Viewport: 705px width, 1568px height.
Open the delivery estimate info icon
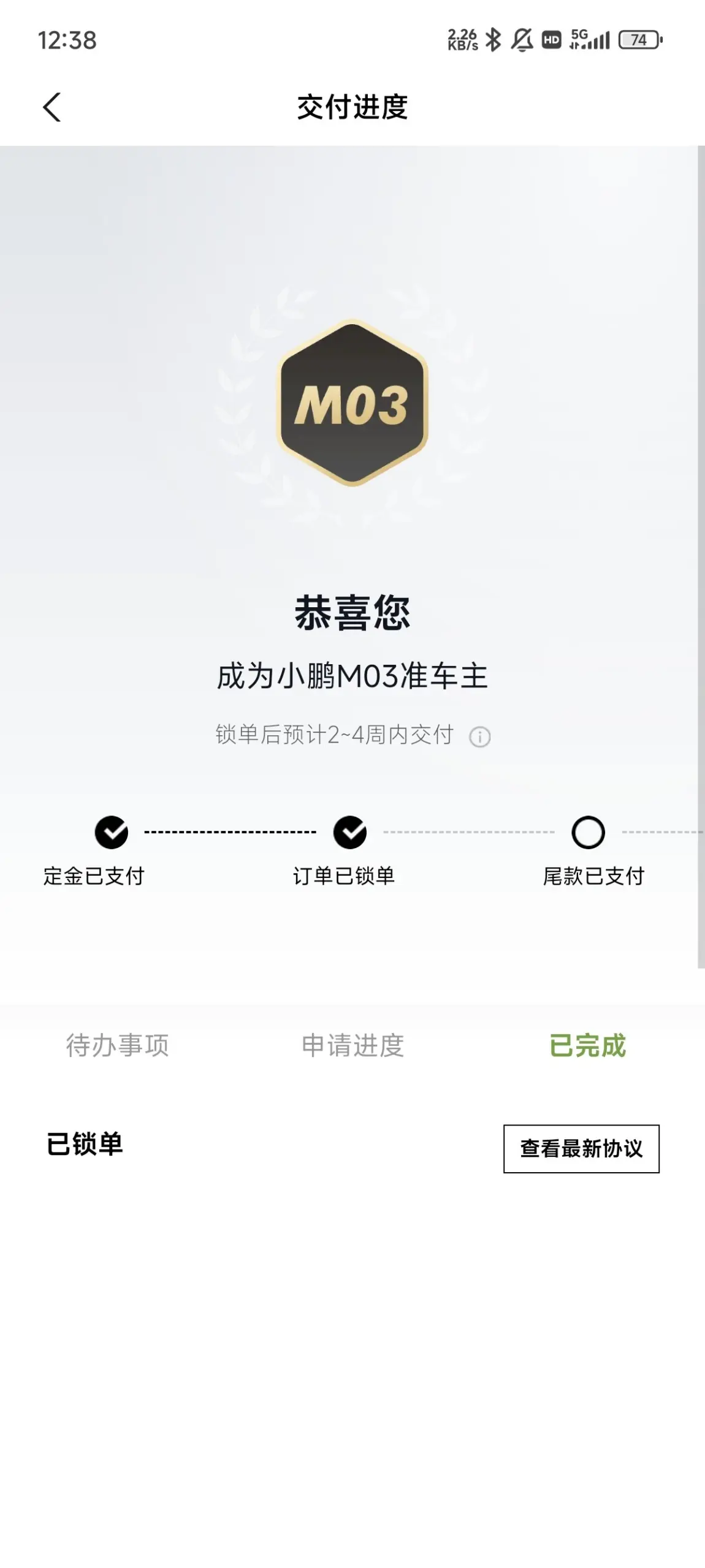point(479,737)
